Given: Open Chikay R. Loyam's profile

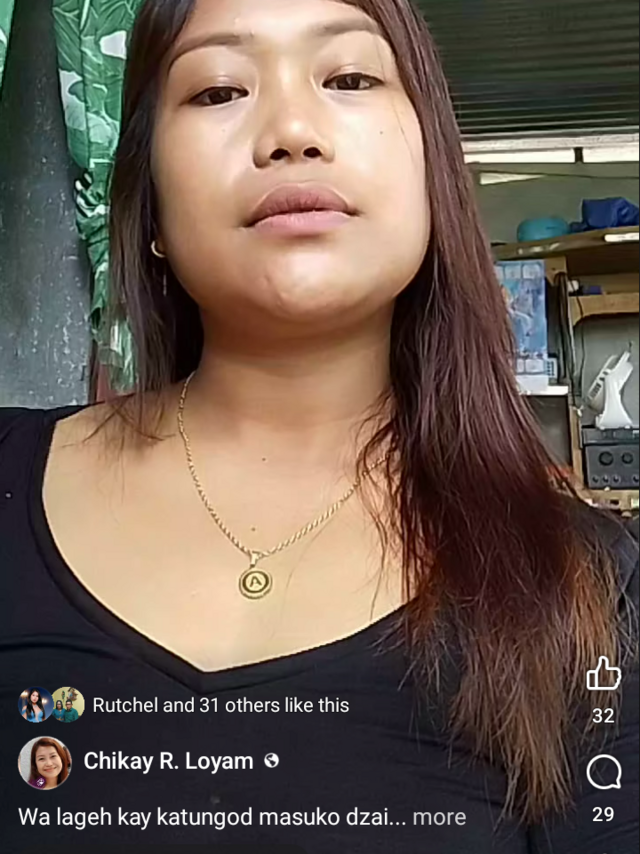Looking at the screenshot, I should tap(168, 761).
